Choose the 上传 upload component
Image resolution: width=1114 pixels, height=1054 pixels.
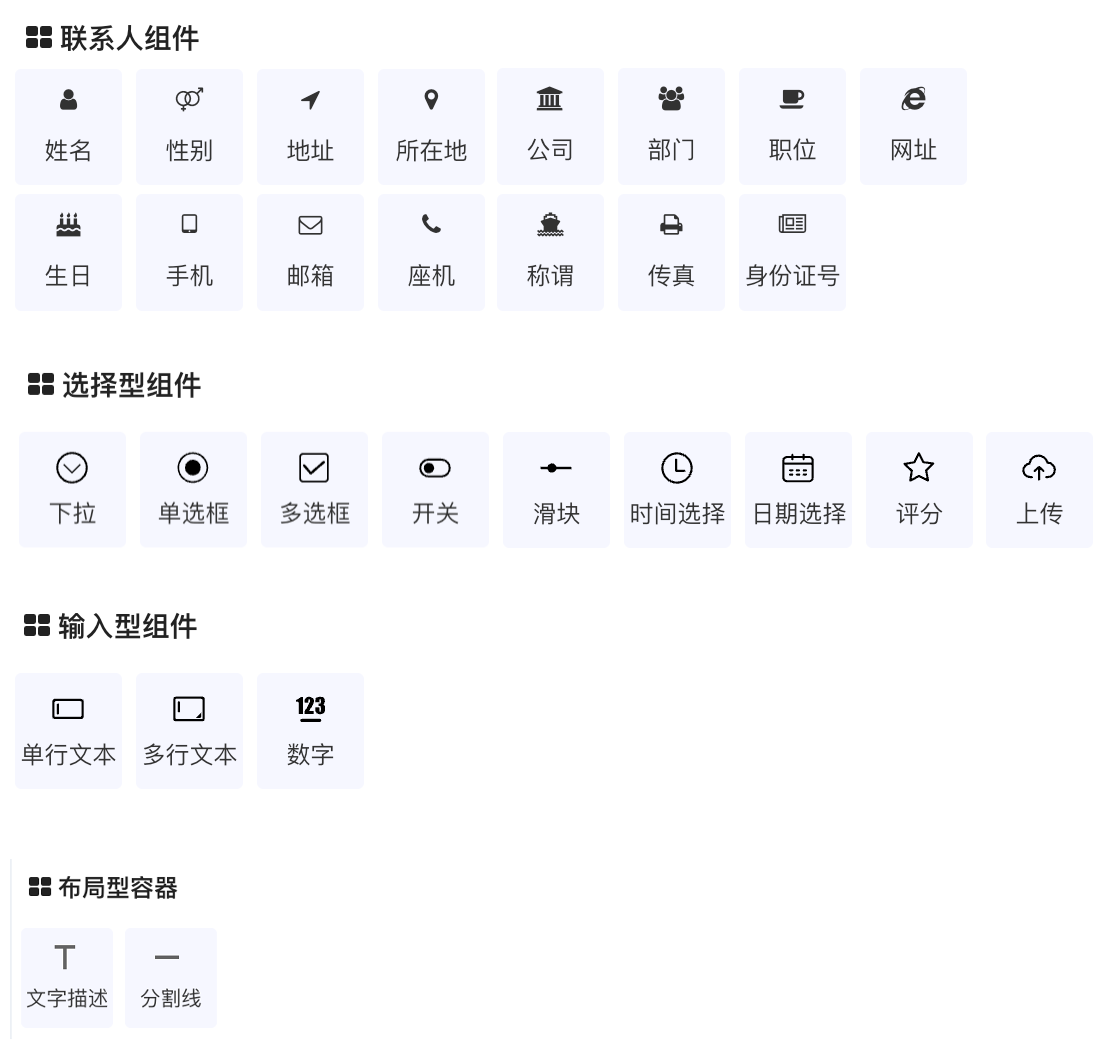click(1039, 490)
